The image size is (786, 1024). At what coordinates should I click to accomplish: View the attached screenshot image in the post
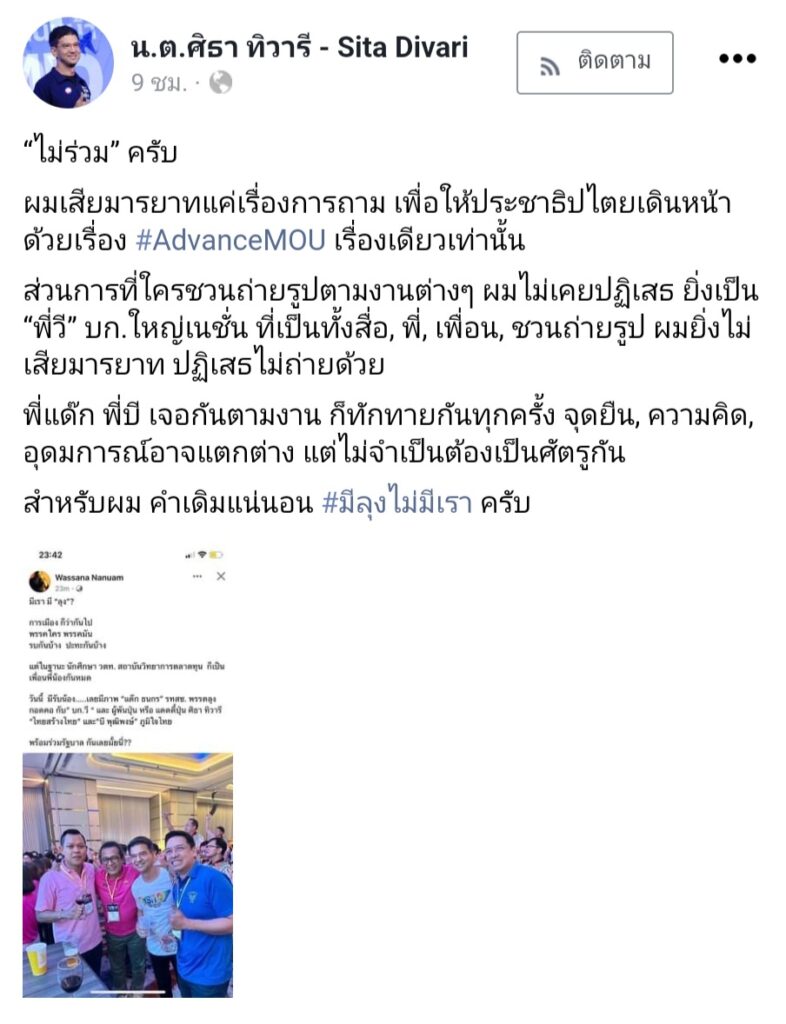click(x=128, y=771)
